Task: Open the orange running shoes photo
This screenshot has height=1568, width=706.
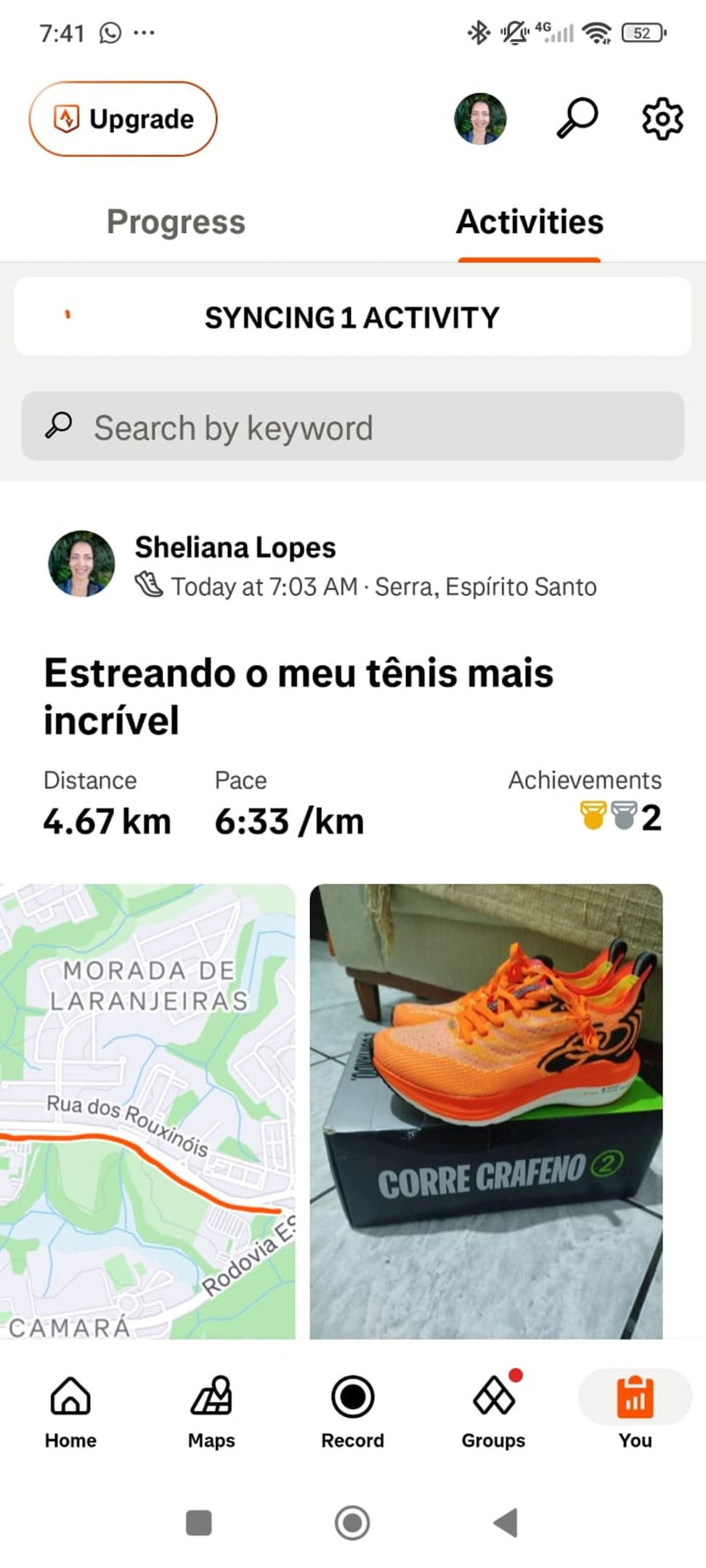Action: click(x=486, y=1111)
